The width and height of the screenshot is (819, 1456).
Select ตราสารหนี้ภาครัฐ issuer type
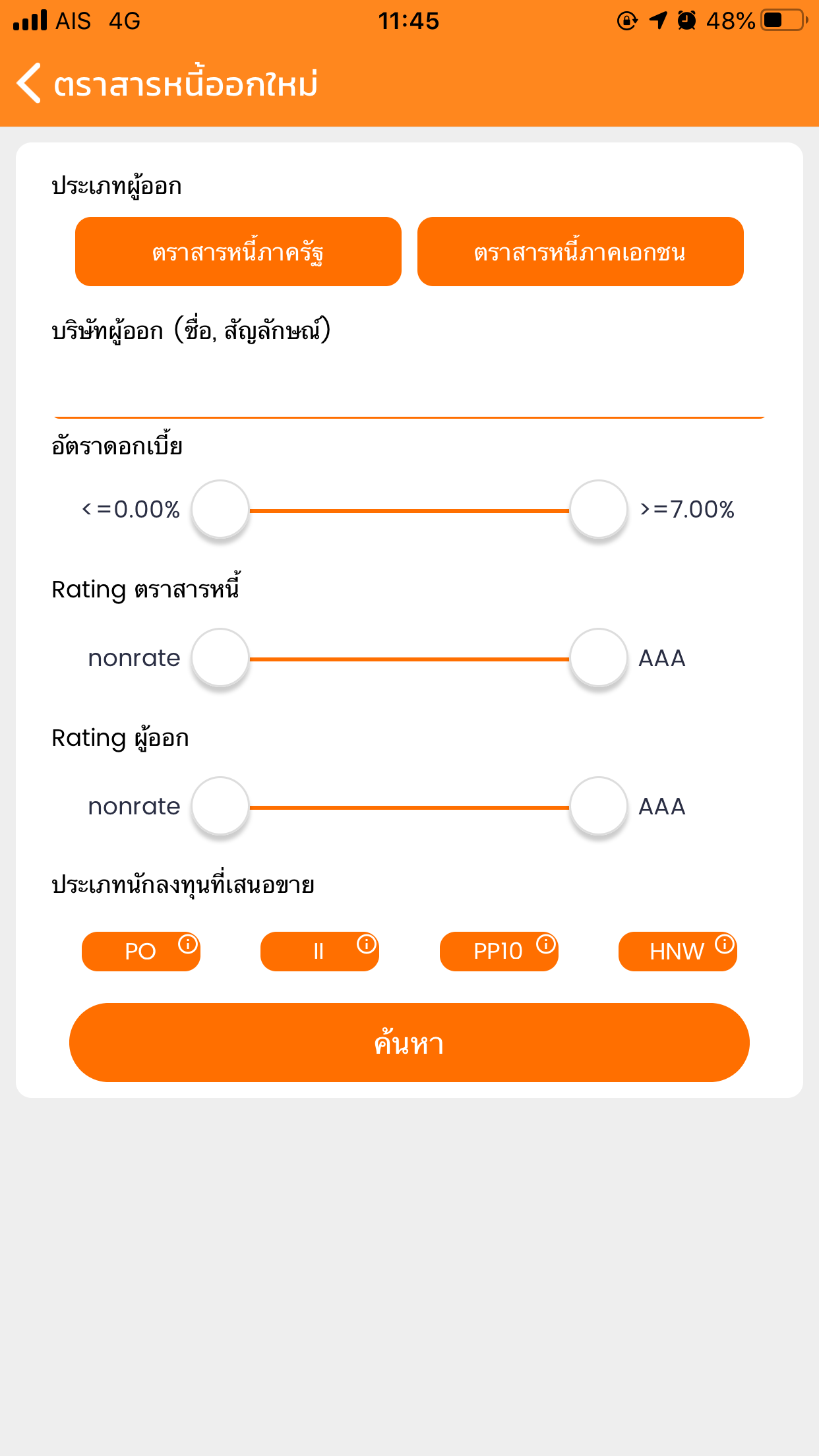(x=238, y=251)
